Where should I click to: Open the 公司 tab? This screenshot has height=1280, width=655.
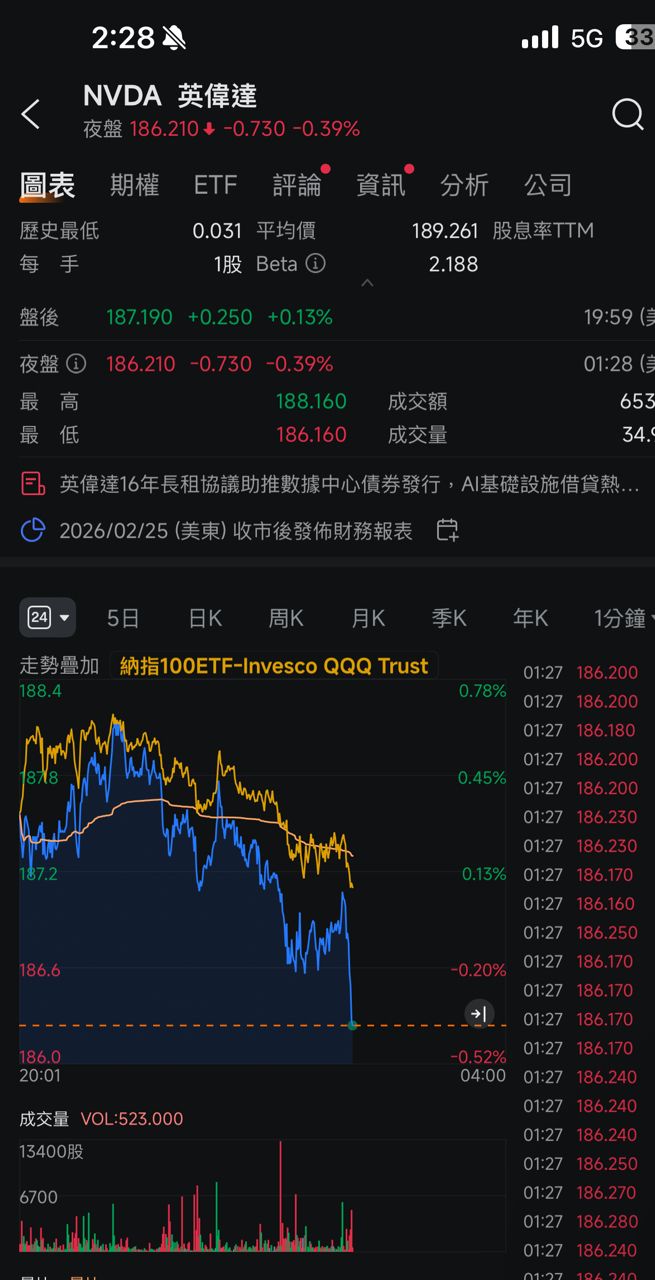pos(548,185)
